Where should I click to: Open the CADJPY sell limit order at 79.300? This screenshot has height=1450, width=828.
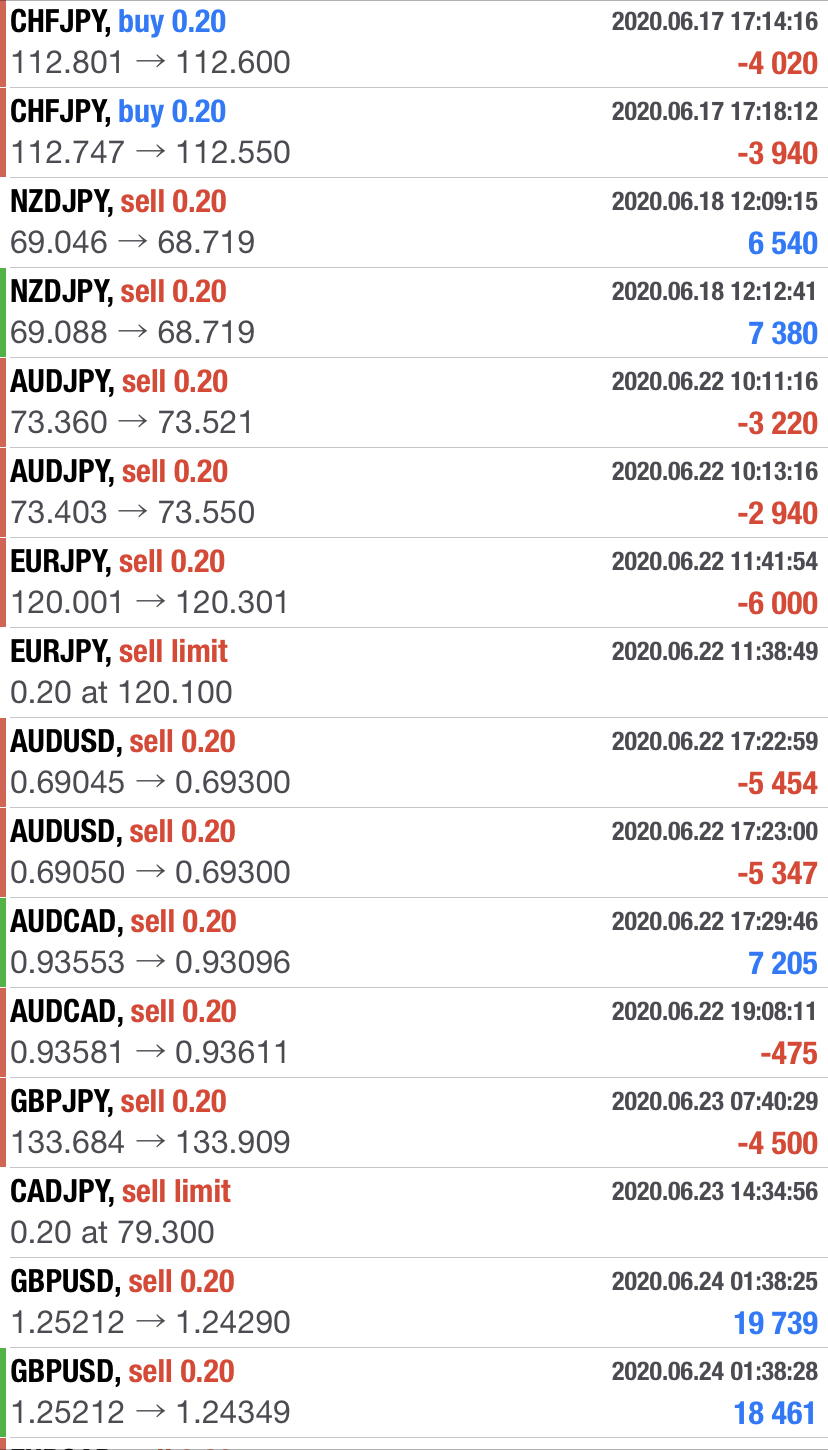pos(414,1213)
